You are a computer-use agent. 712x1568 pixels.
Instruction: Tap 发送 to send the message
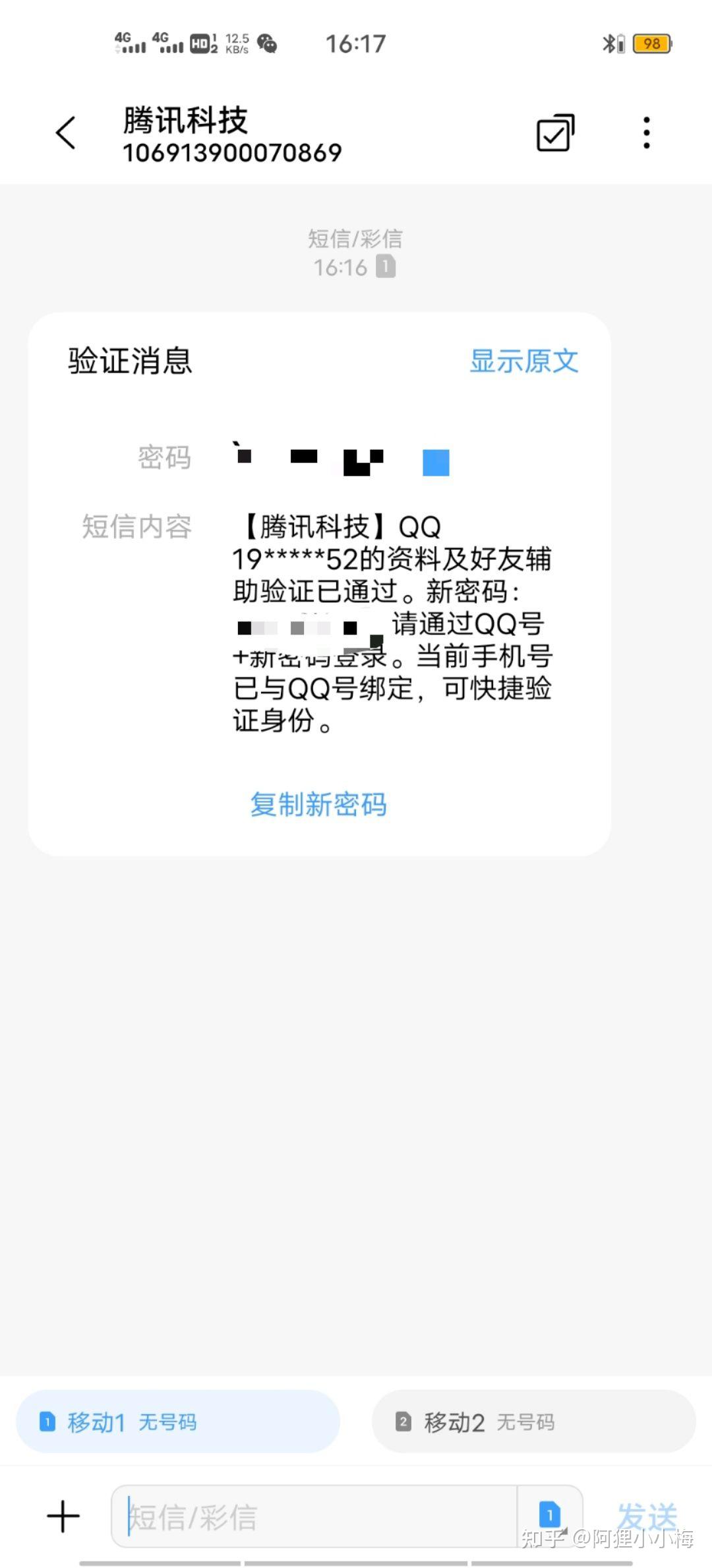(x=648, y=1515)
